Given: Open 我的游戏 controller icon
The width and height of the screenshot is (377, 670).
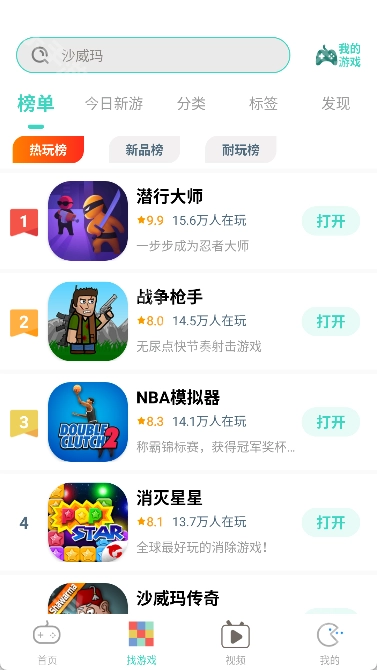Looking at the screenshot, I should point(338,55).
